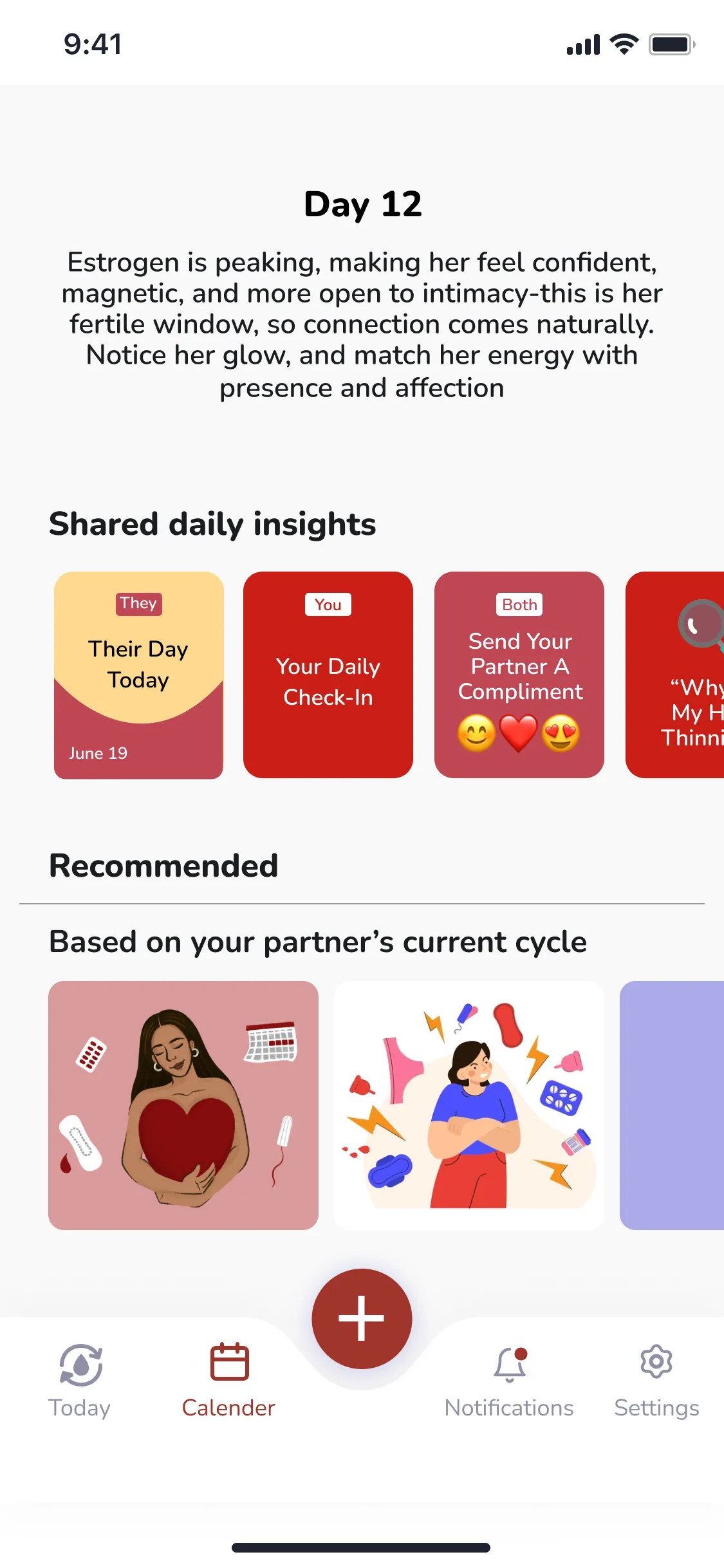
Task: Open Send Your Partner A Compliment card
Action: click(x=519, y=675)
